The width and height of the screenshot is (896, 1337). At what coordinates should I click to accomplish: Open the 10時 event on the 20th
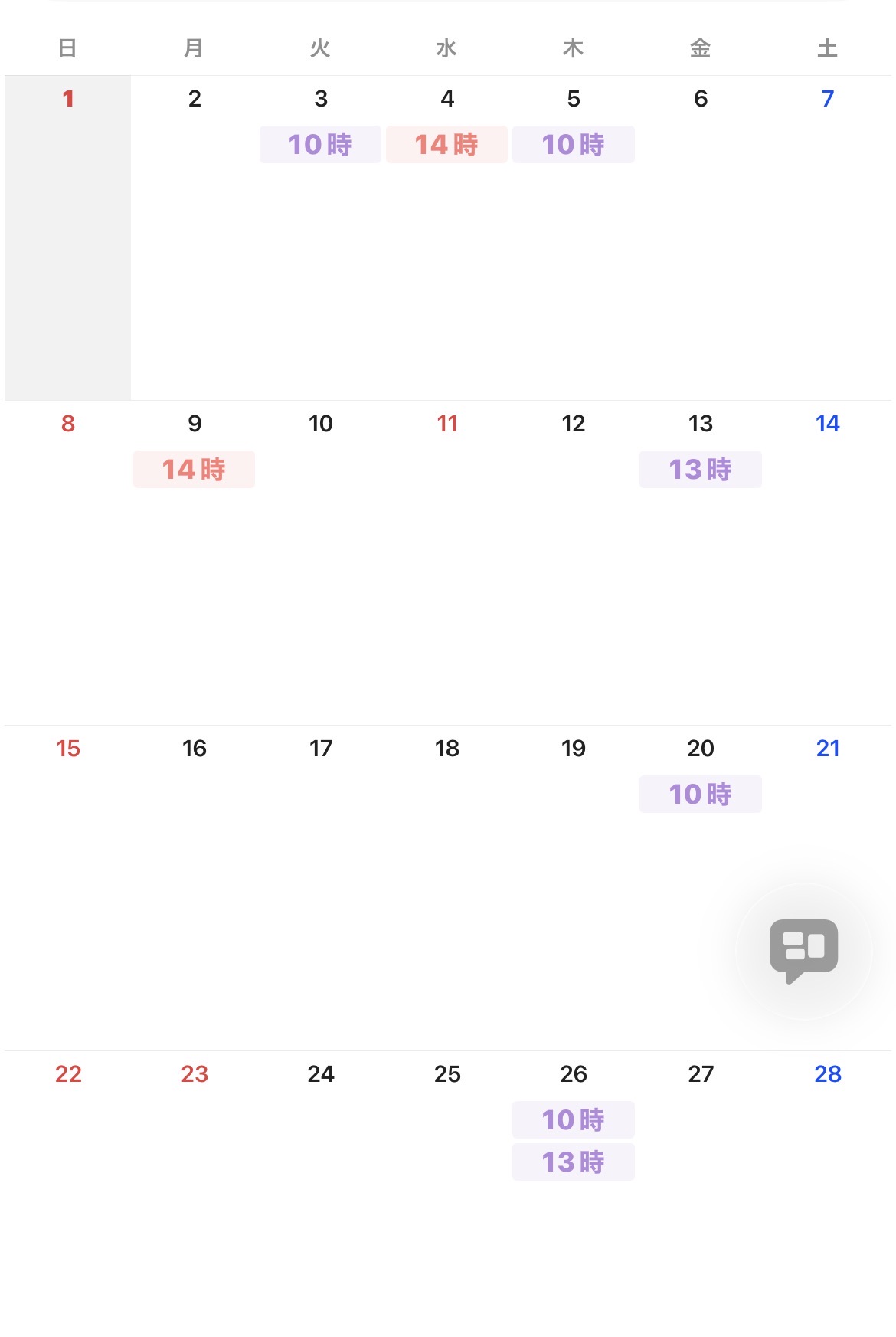700,795
